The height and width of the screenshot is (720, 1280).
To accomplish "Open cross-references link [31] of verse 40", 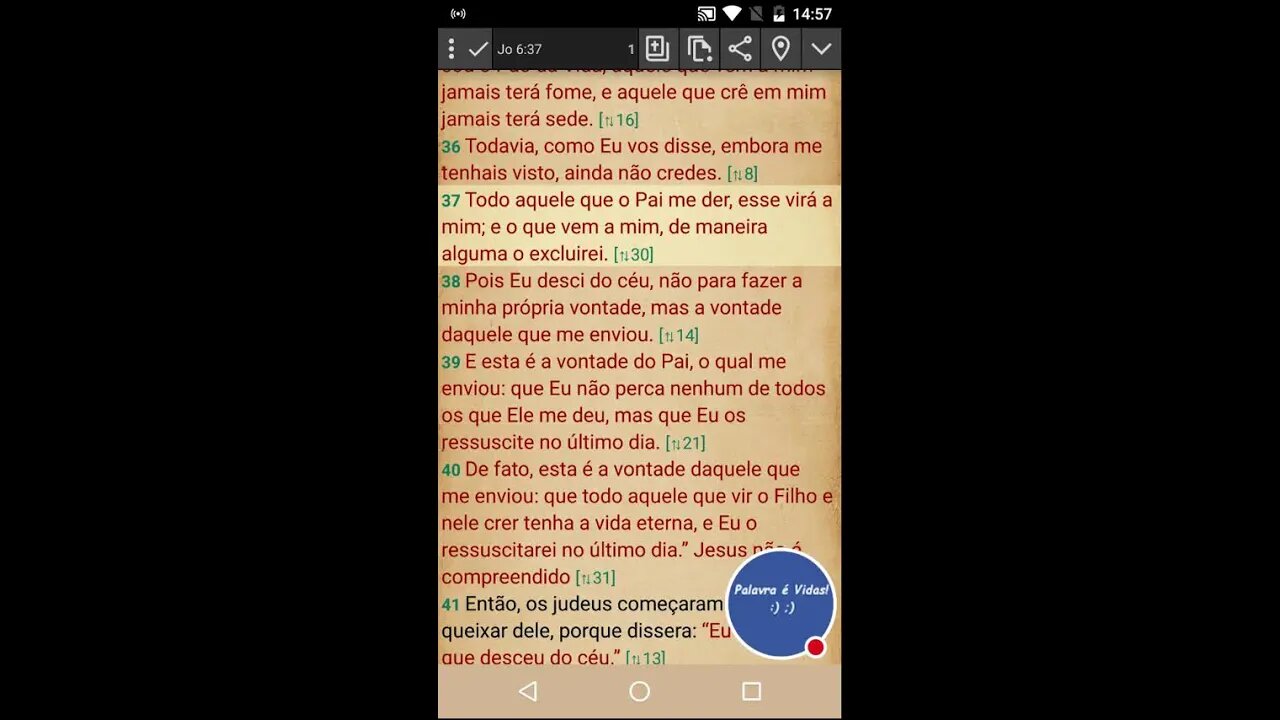I will tap(595, 578).
